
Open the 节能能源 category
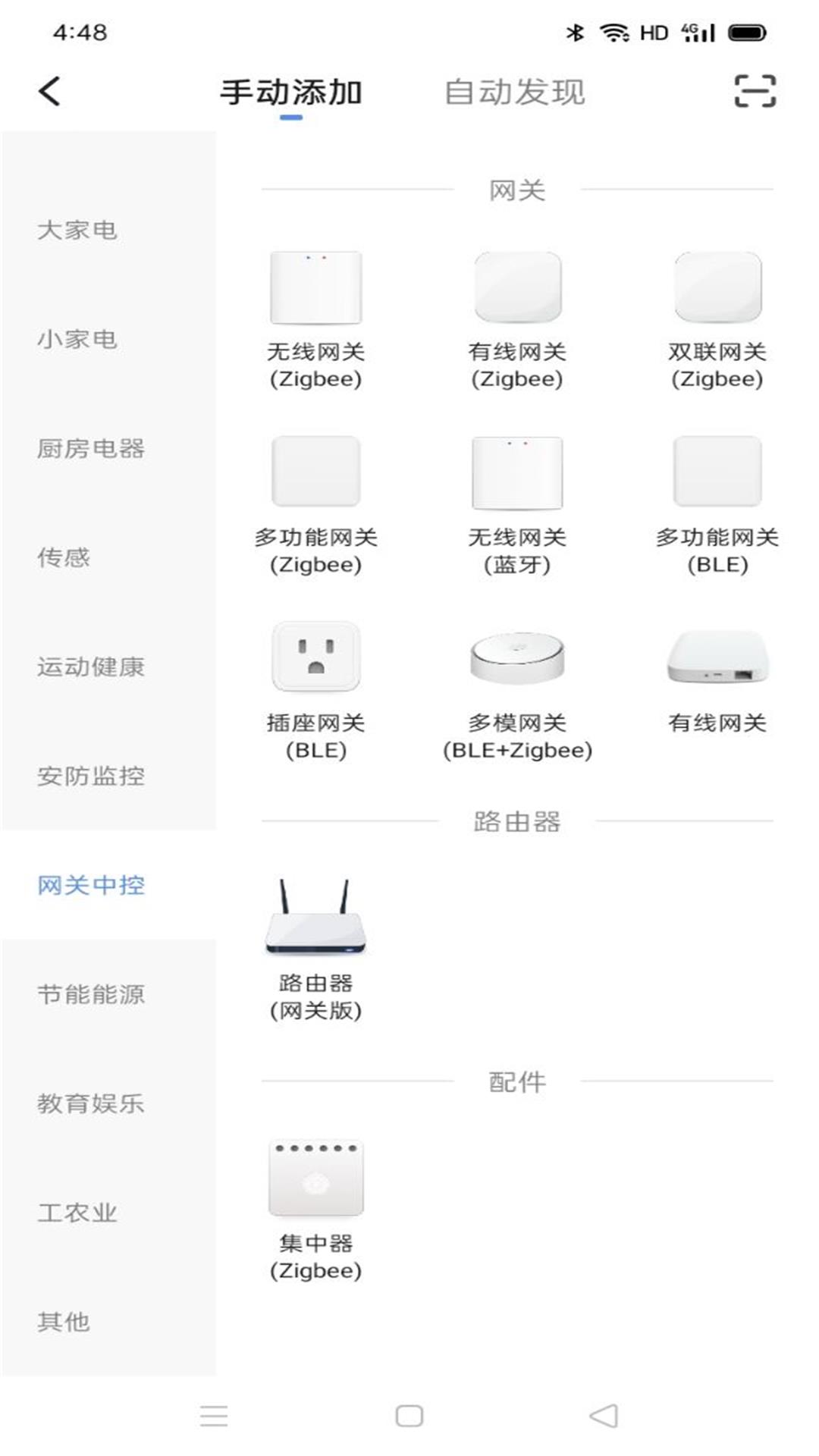point(91,994)
